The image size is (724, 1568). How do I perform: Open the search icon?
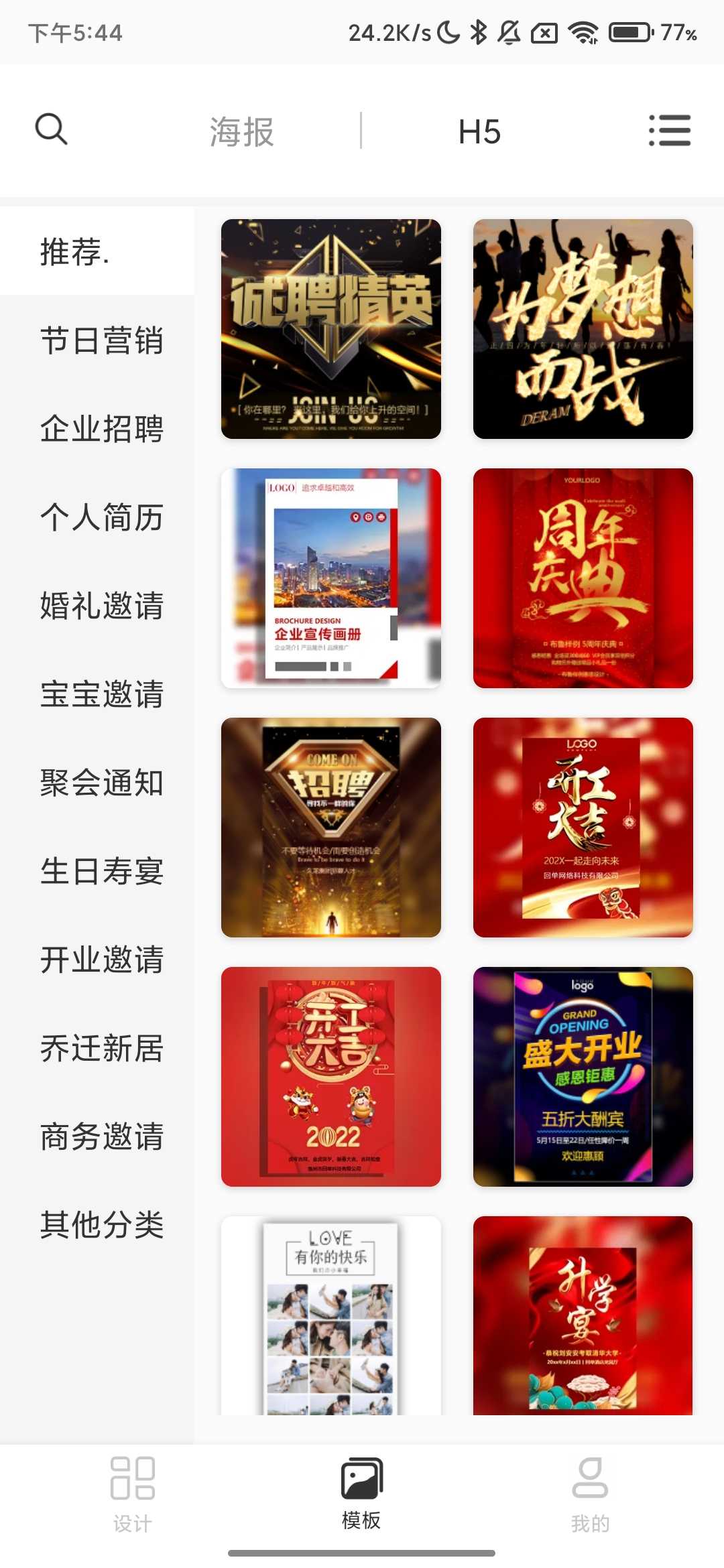pyautogui.click(x=51, y=129)
